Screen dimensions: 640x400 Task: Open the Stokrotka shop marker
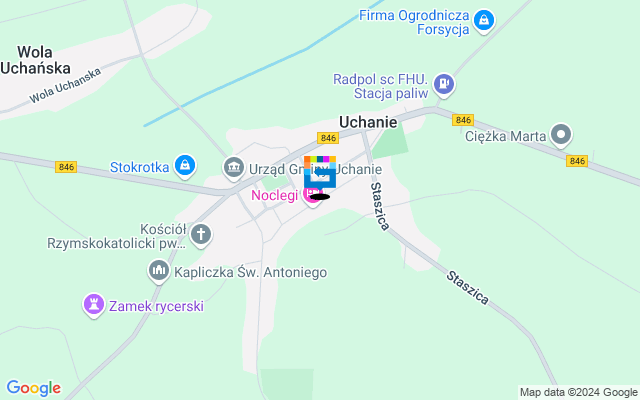184,165
